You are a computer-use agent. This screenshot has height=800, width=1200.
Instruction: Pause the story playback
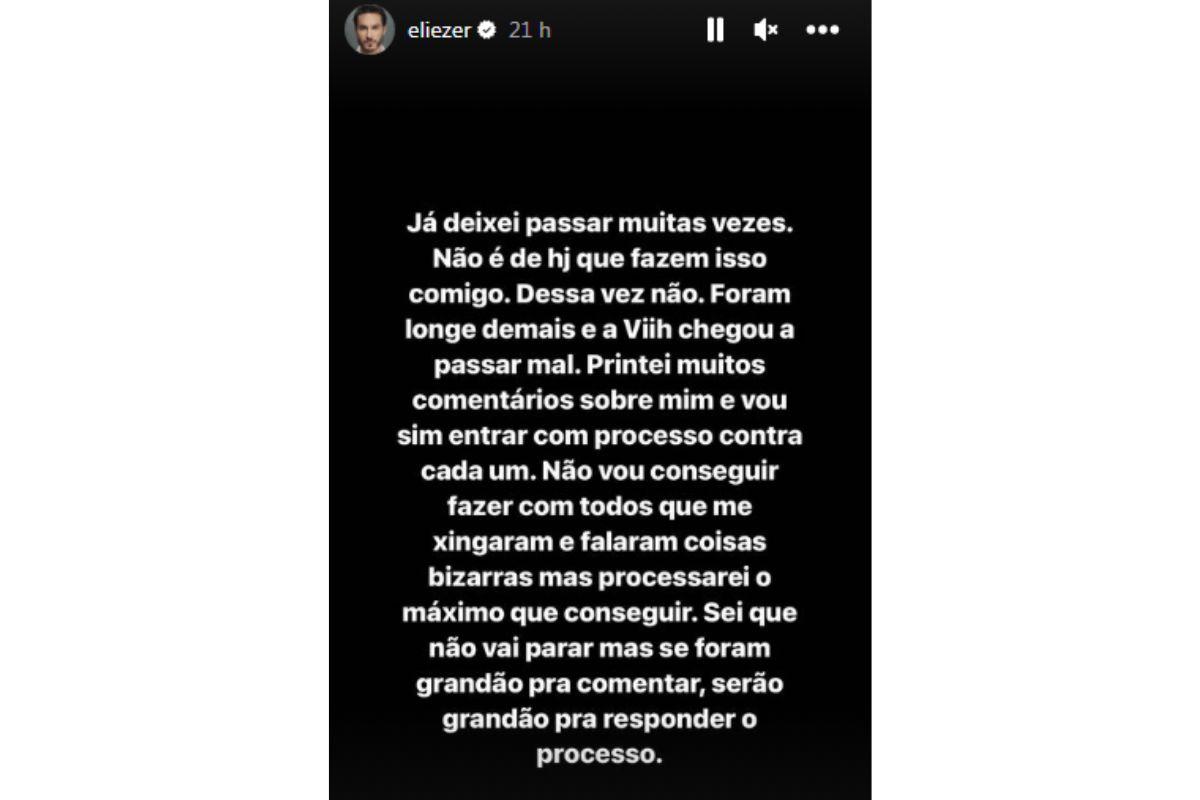pos(715,30)
